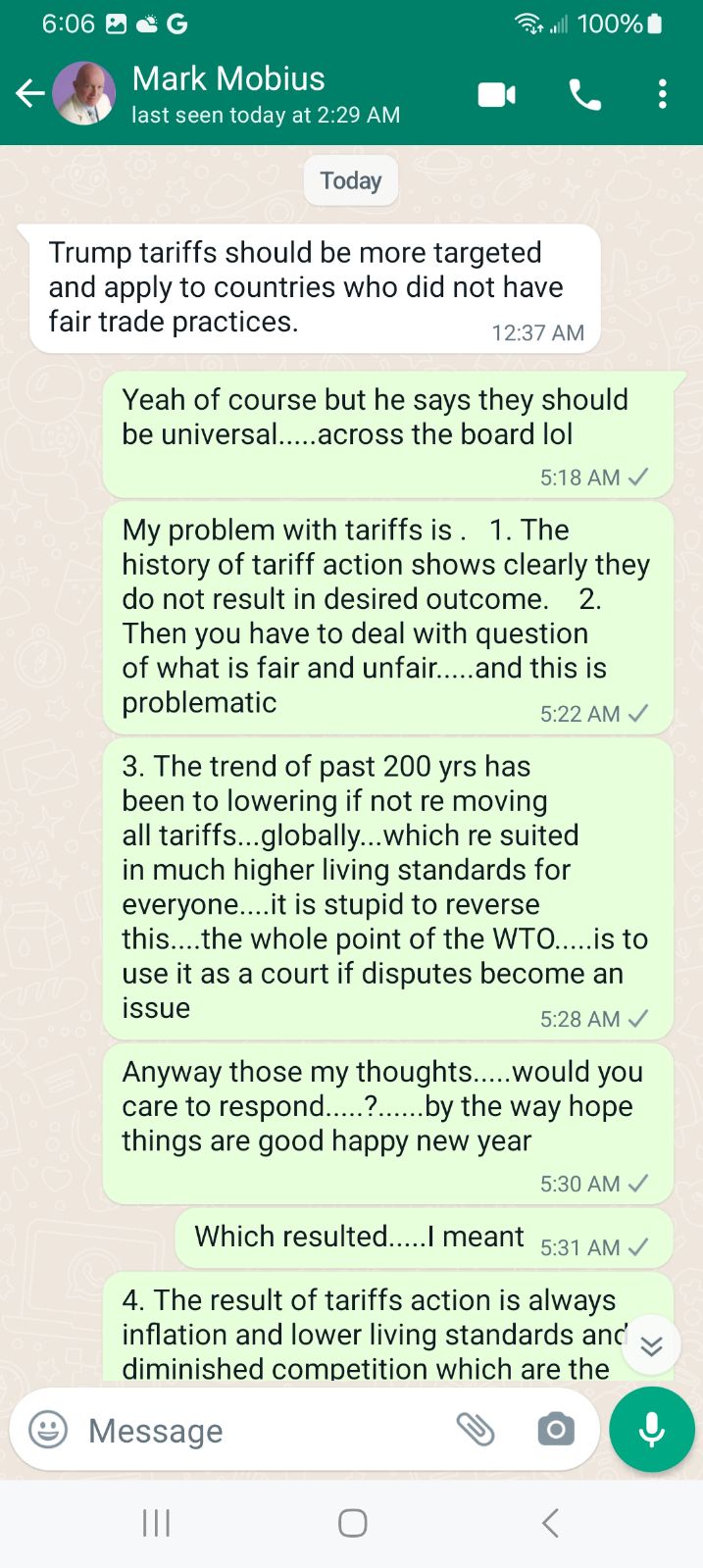Jump to the latest message with double-chevron

pos(651,1345)
